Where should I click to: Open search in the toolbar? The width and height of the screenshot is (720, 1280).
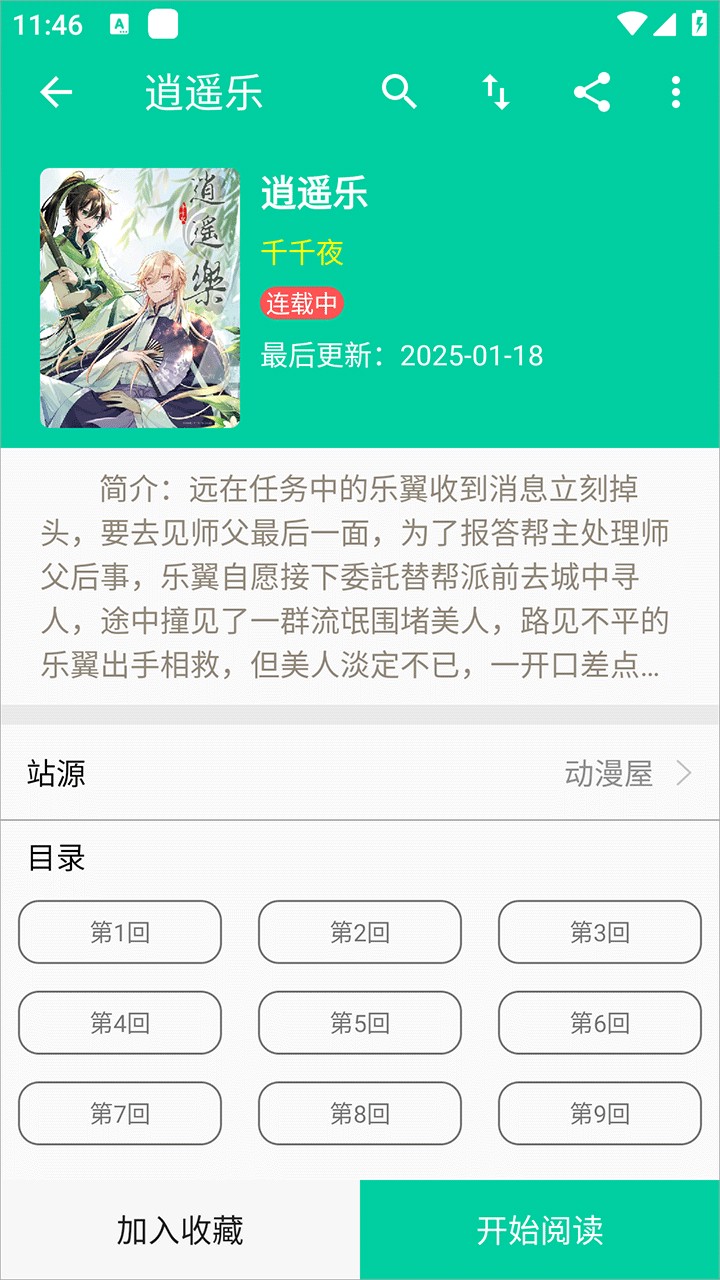click(399, 93)
